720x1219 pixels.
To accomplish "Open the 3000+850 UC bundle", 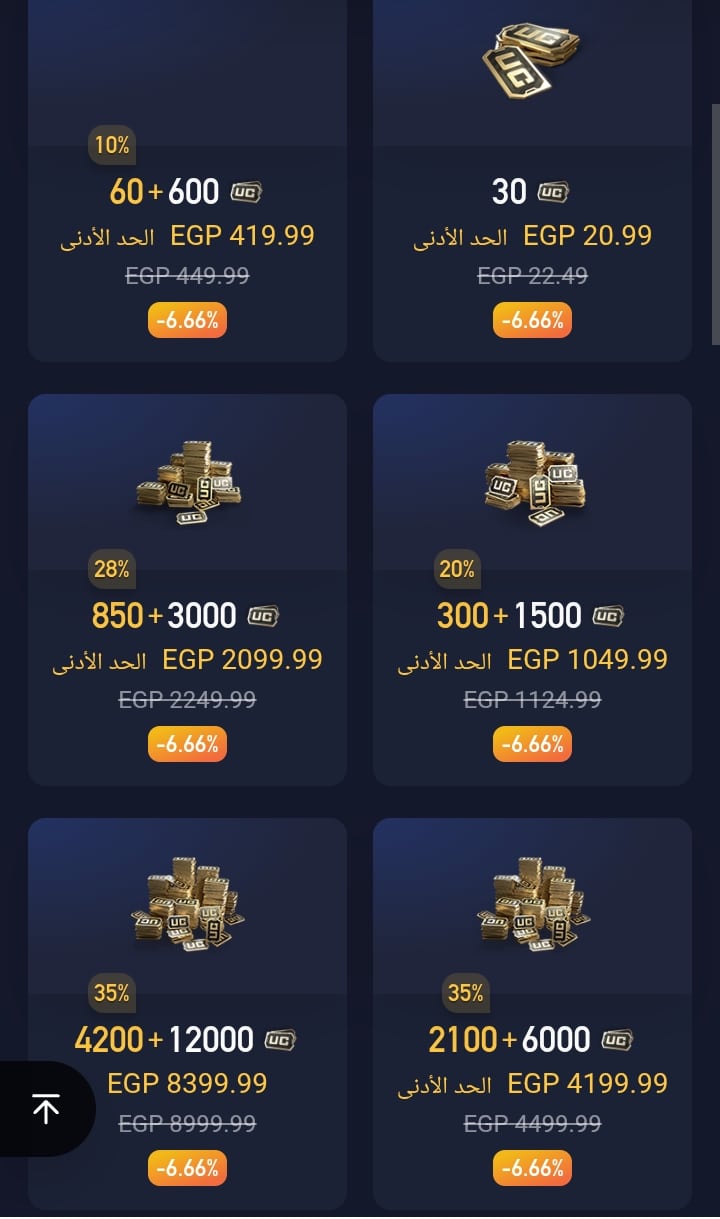I will click(187, 590).
